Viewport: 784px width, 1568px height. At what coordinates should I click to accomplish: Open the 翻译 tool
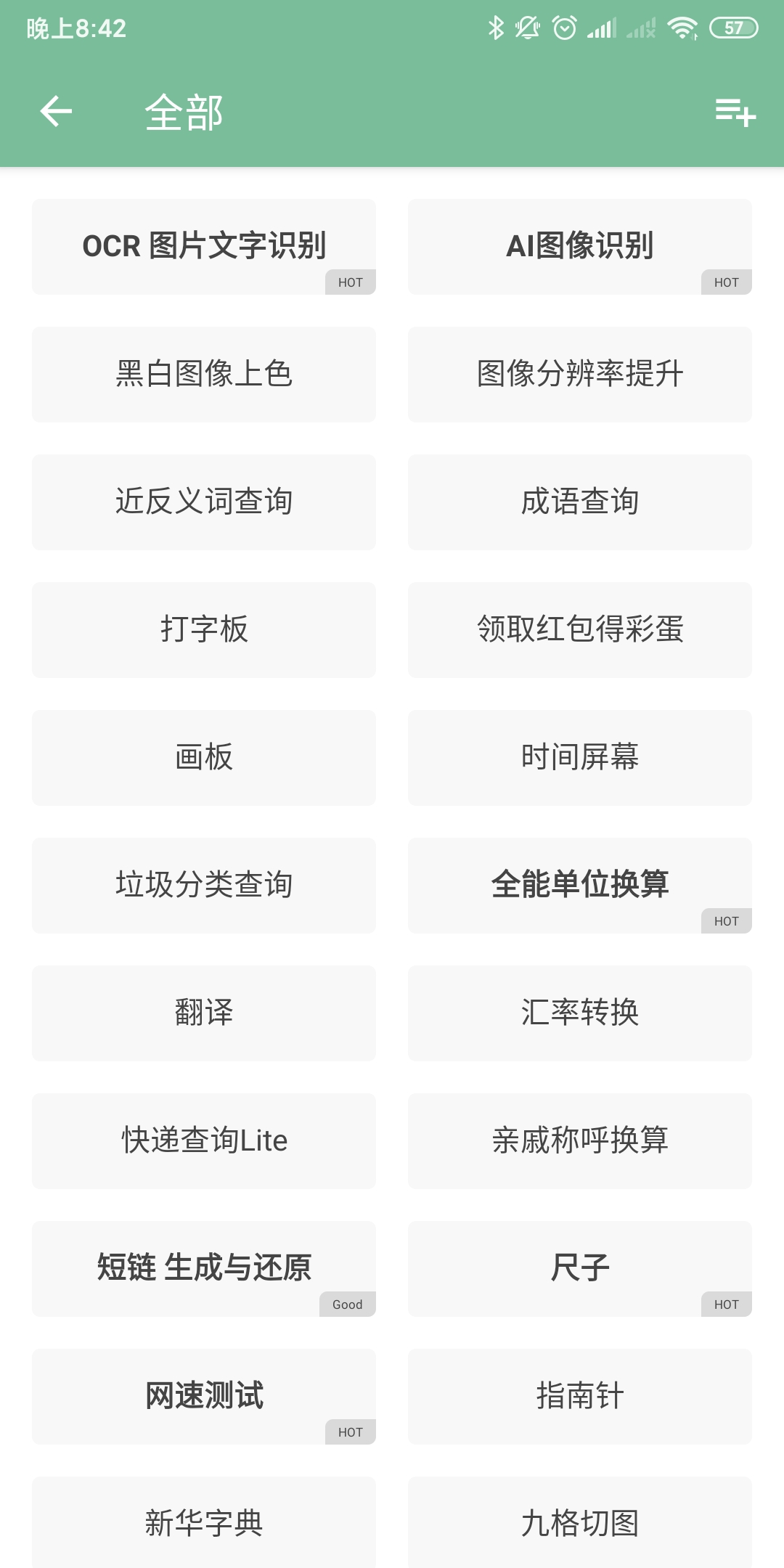point(204,1013)
